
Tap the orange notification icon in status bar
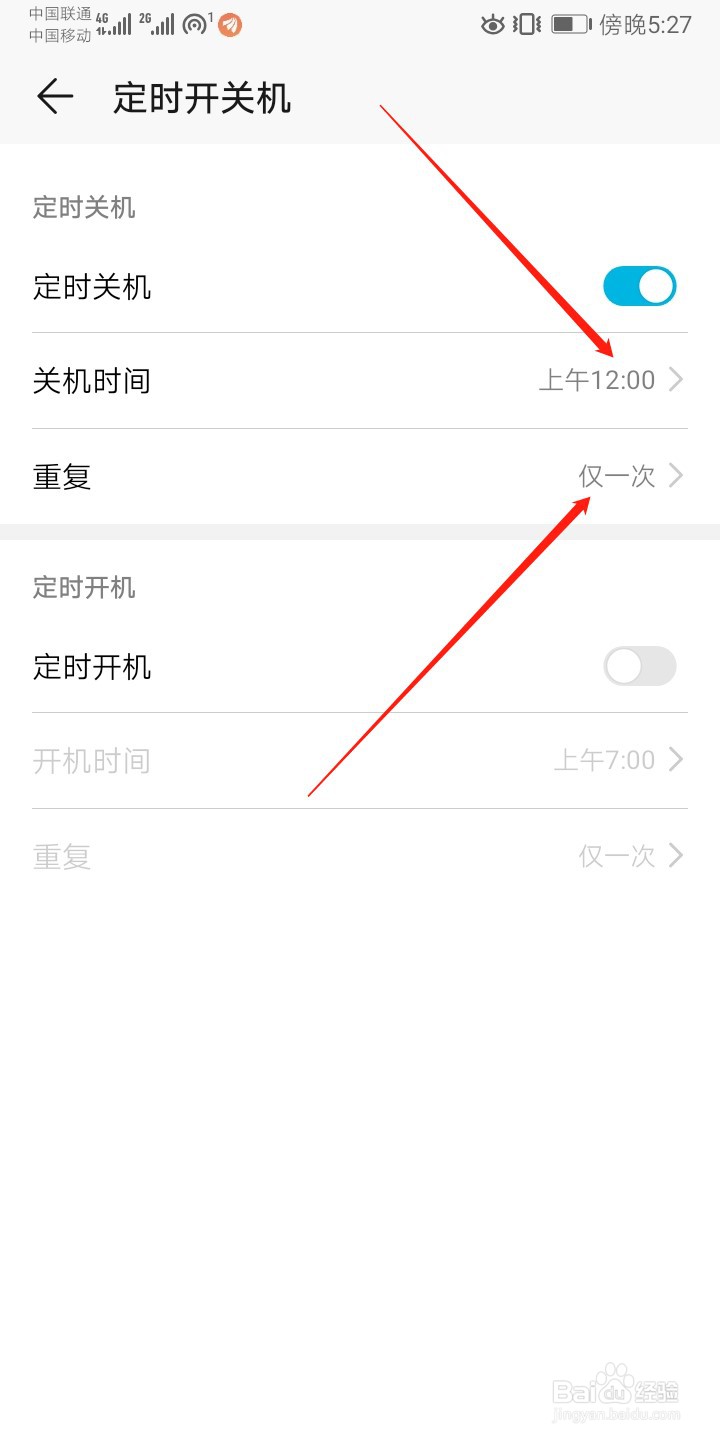point(229,23)
